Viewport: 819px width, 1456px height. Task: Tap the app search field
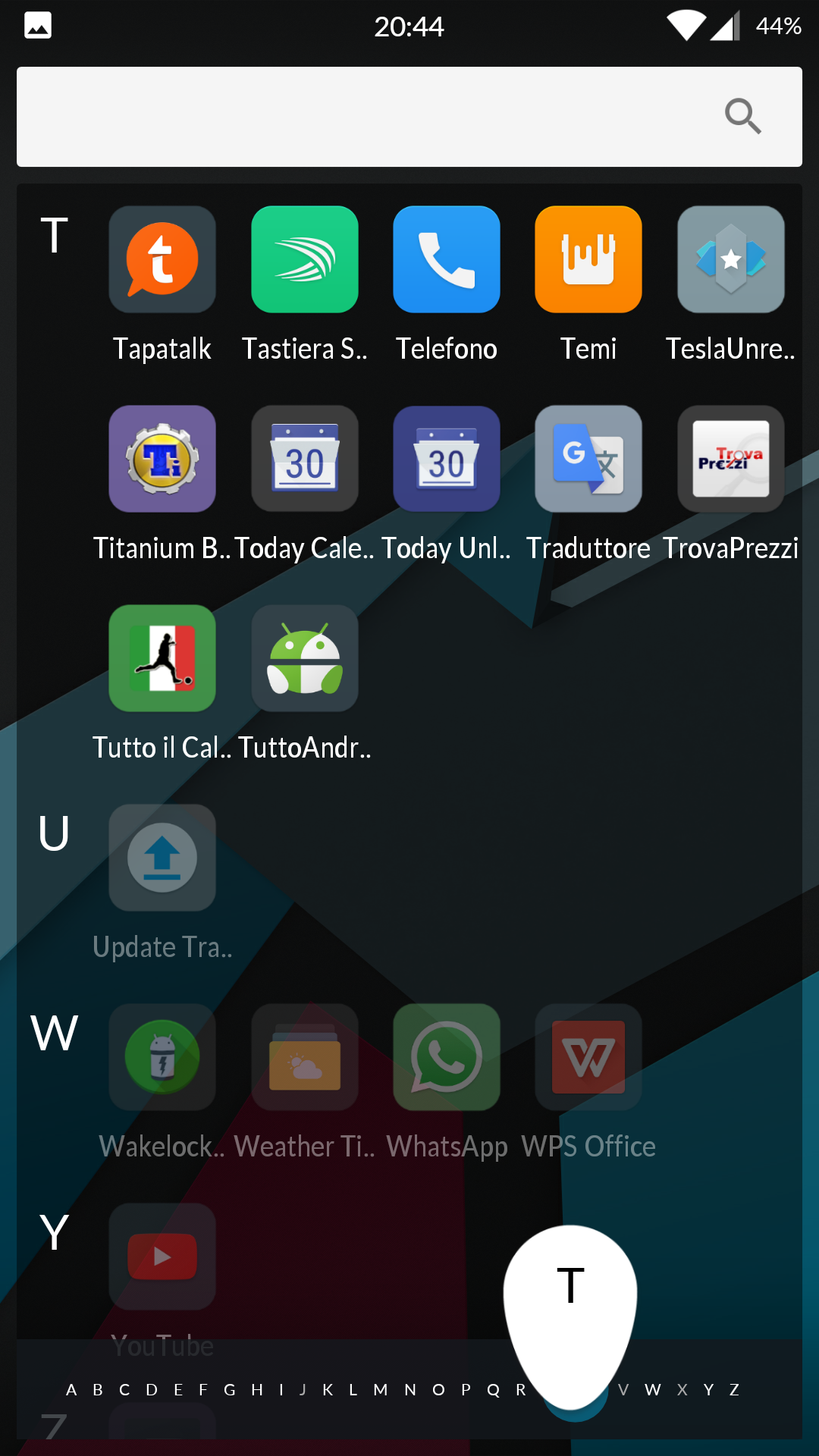tap(409, 117)
